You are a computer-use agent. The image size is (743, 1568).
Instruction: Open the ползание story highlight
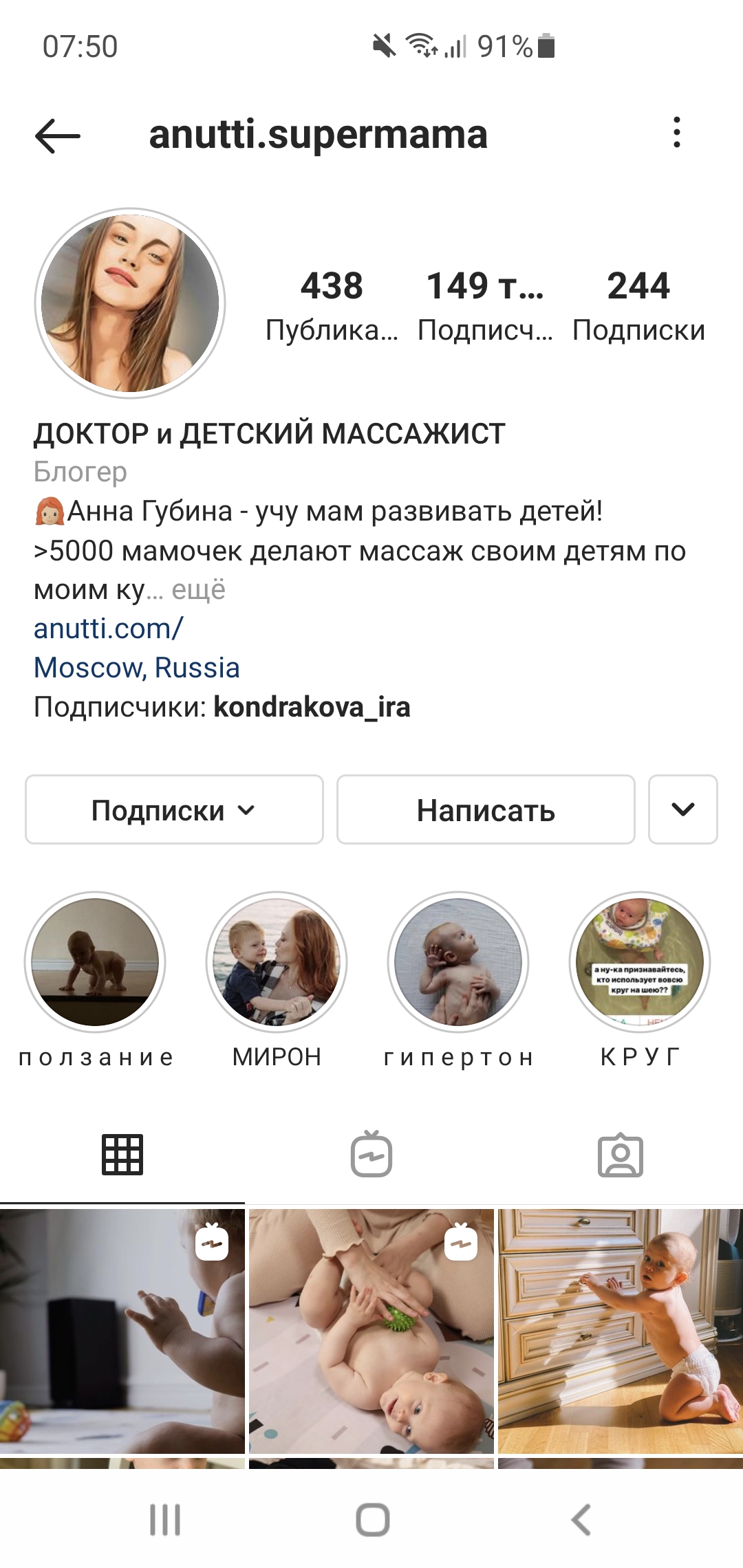tap(95, 962)
